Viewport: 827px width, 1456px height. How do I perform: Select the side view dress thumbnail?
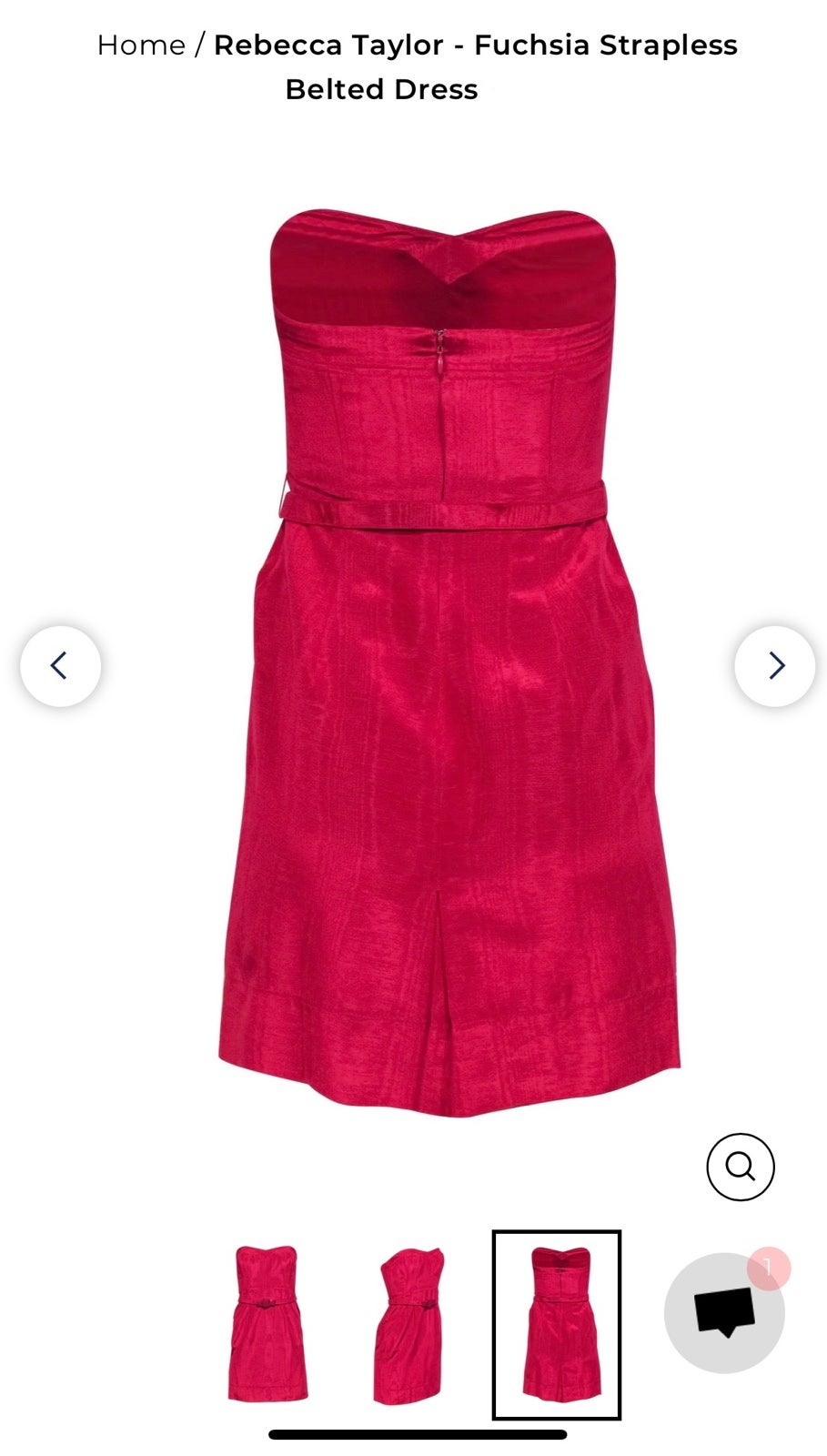pos(410,1324)
